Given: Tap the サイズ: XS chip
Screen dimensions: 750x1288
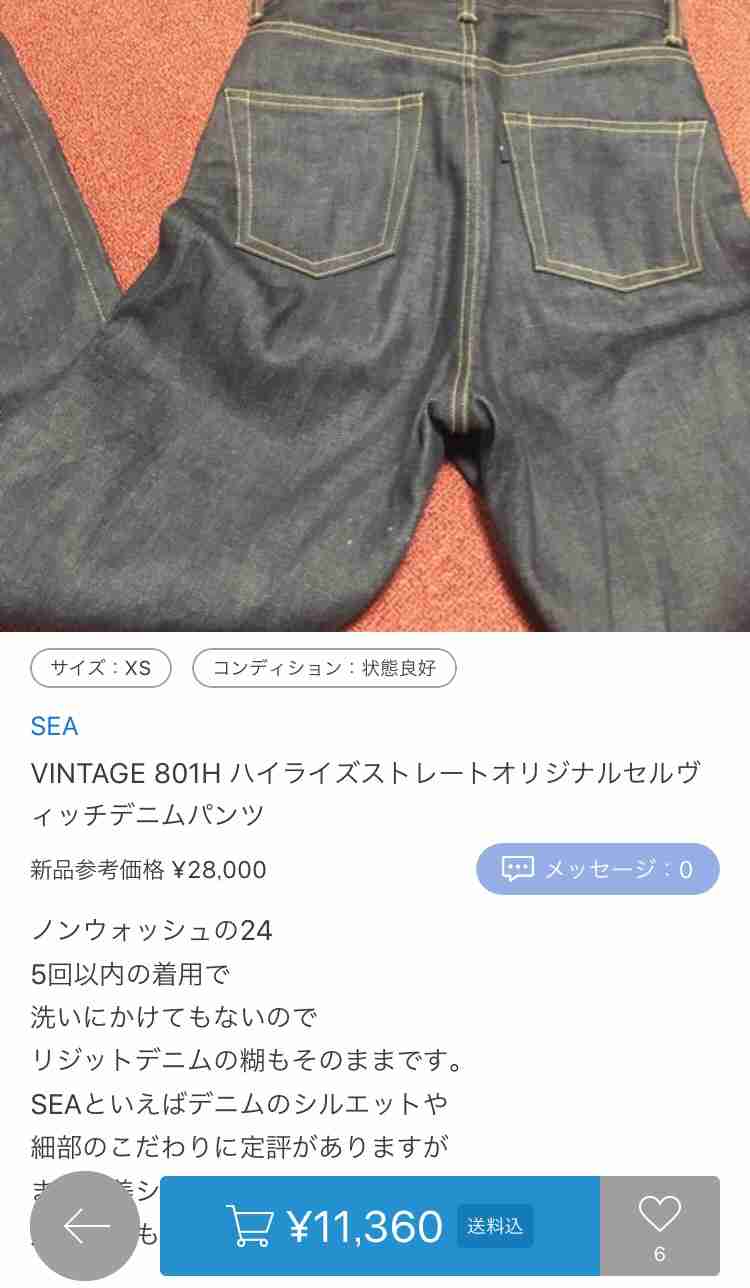Looking at the screenshot, I should (101, 668).
